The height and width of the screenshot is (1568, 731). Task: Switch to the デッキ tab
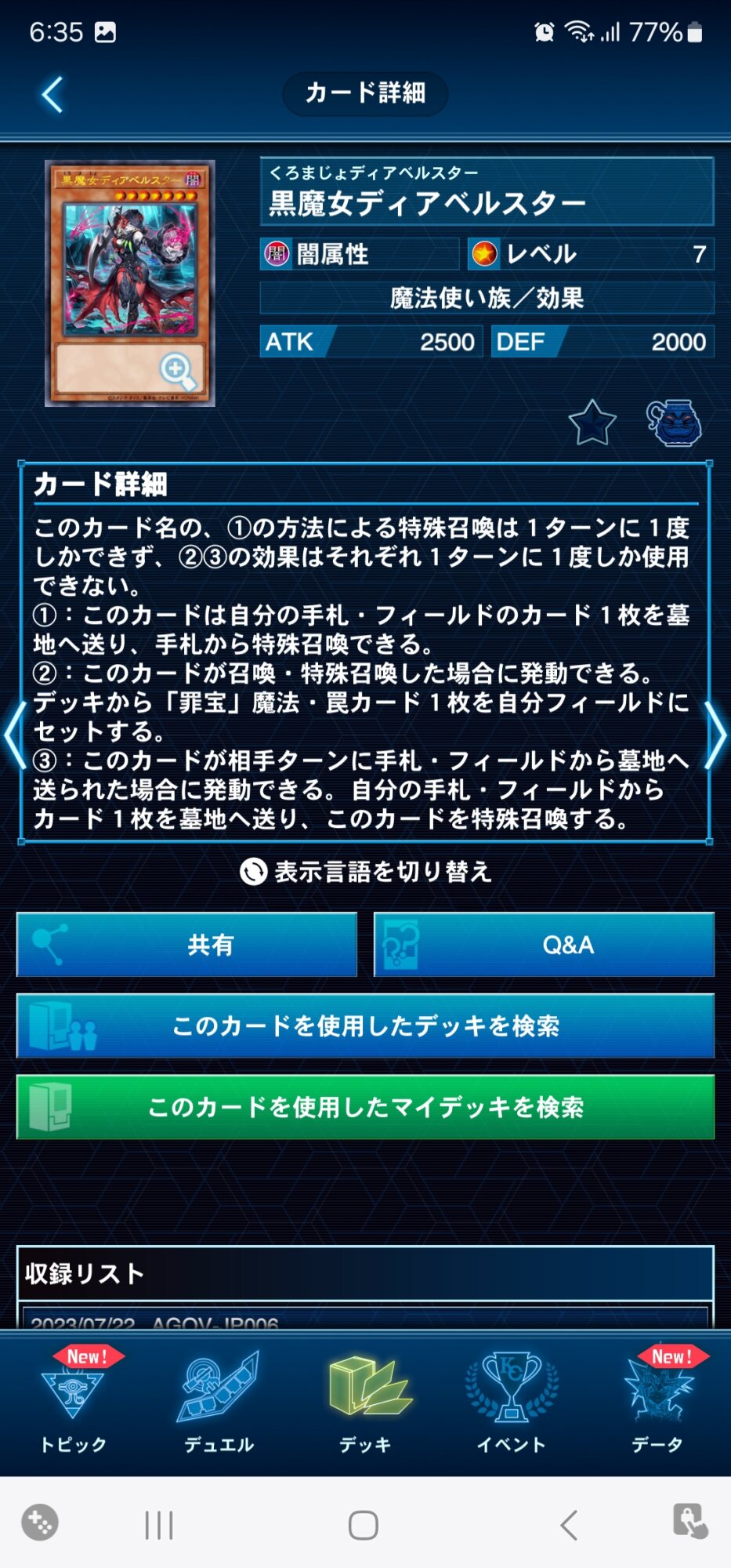pos(365,1400)
